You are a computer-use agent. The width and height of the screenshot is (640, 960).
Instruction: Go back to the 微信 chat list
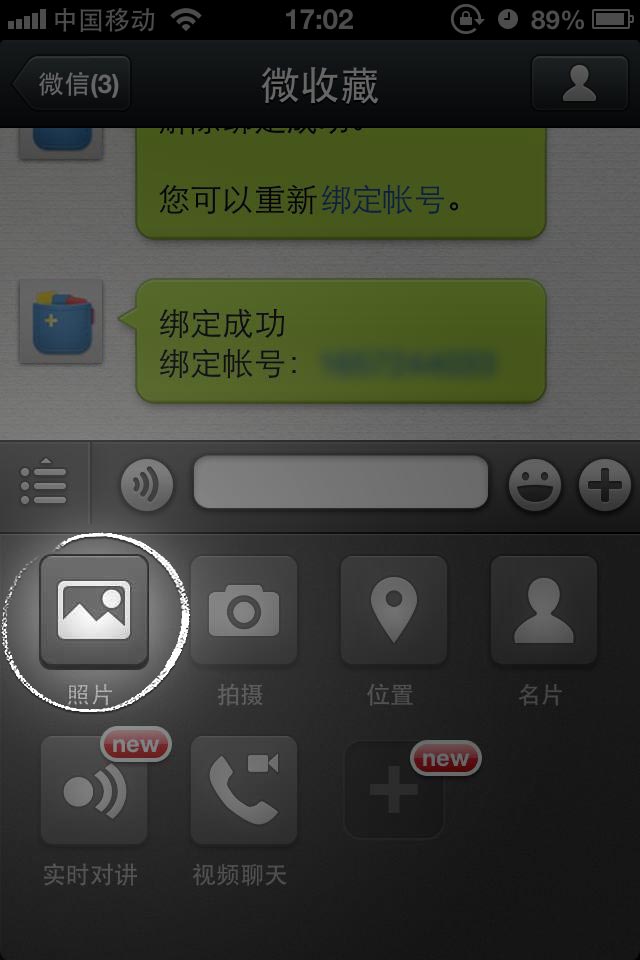pyautogui.click(x=72, y=84)
